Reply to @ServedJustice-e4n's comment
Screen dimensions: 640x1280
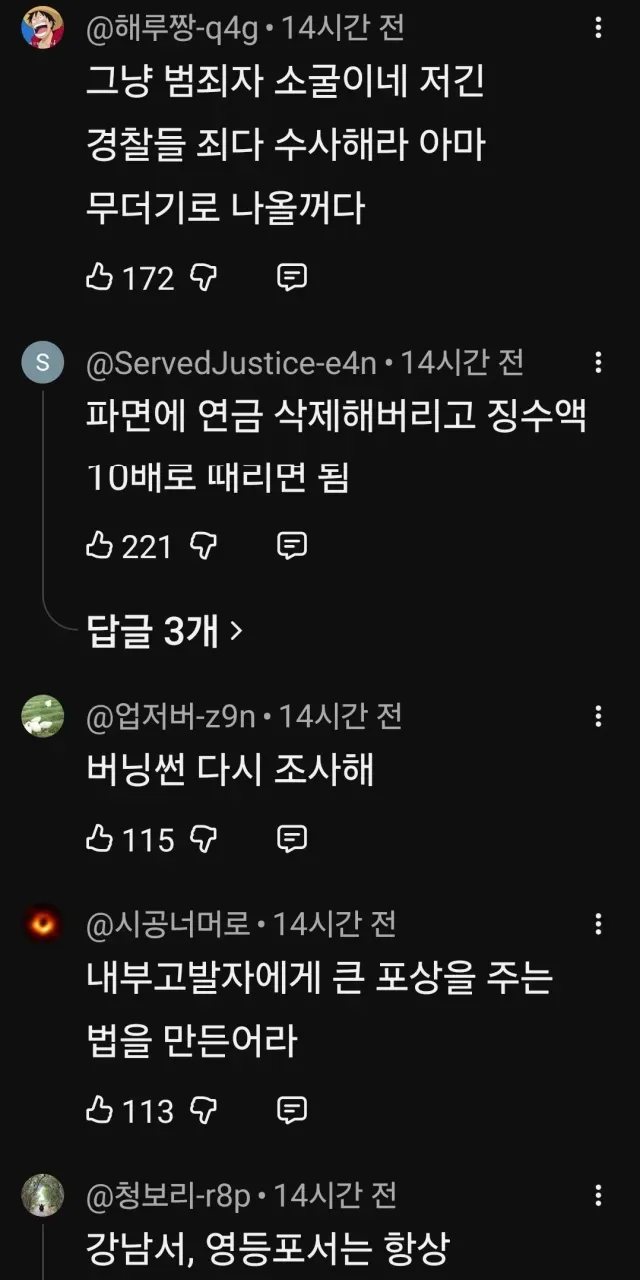tap(291, 545)
